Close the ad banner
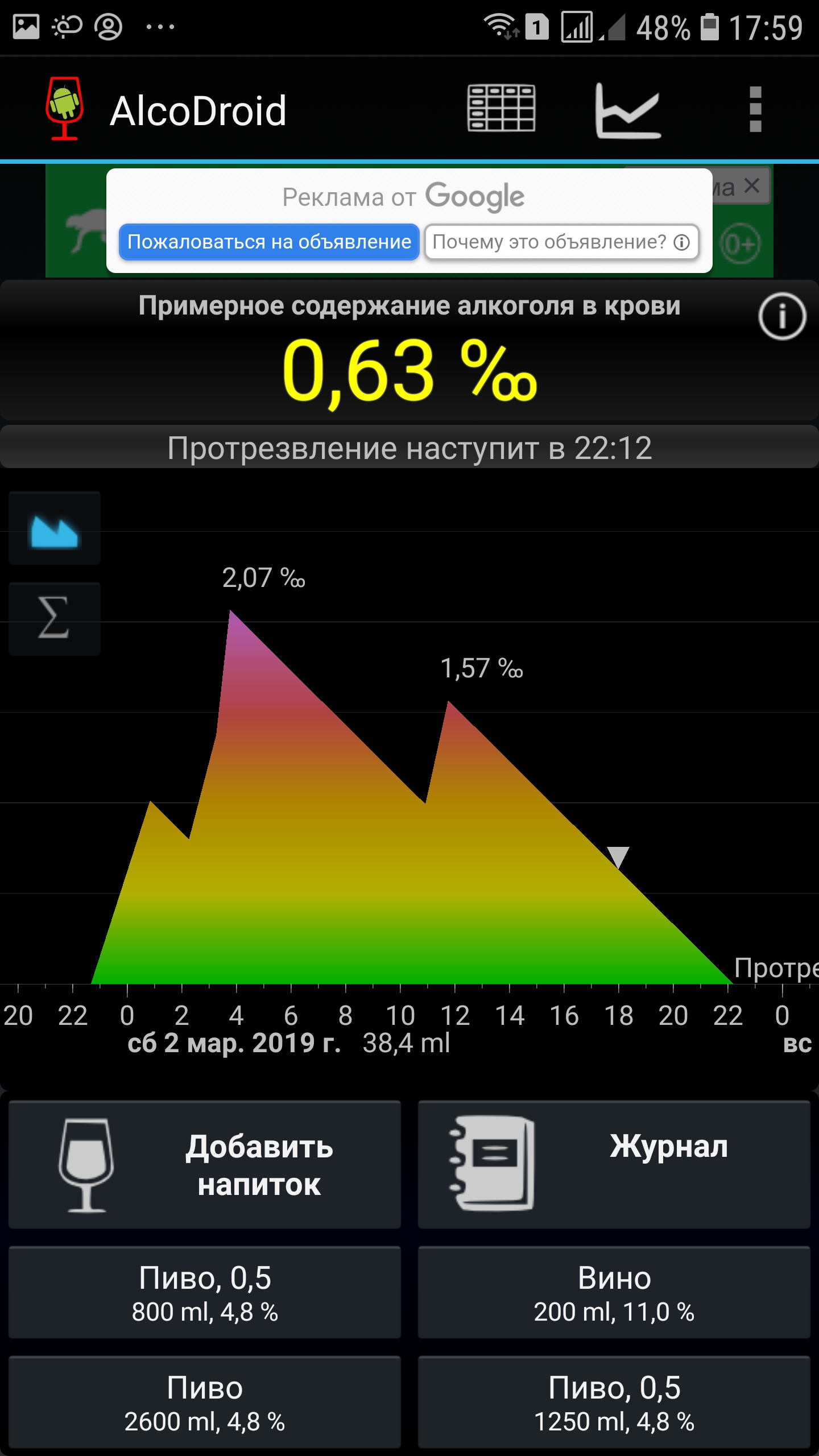 (752, 185)
